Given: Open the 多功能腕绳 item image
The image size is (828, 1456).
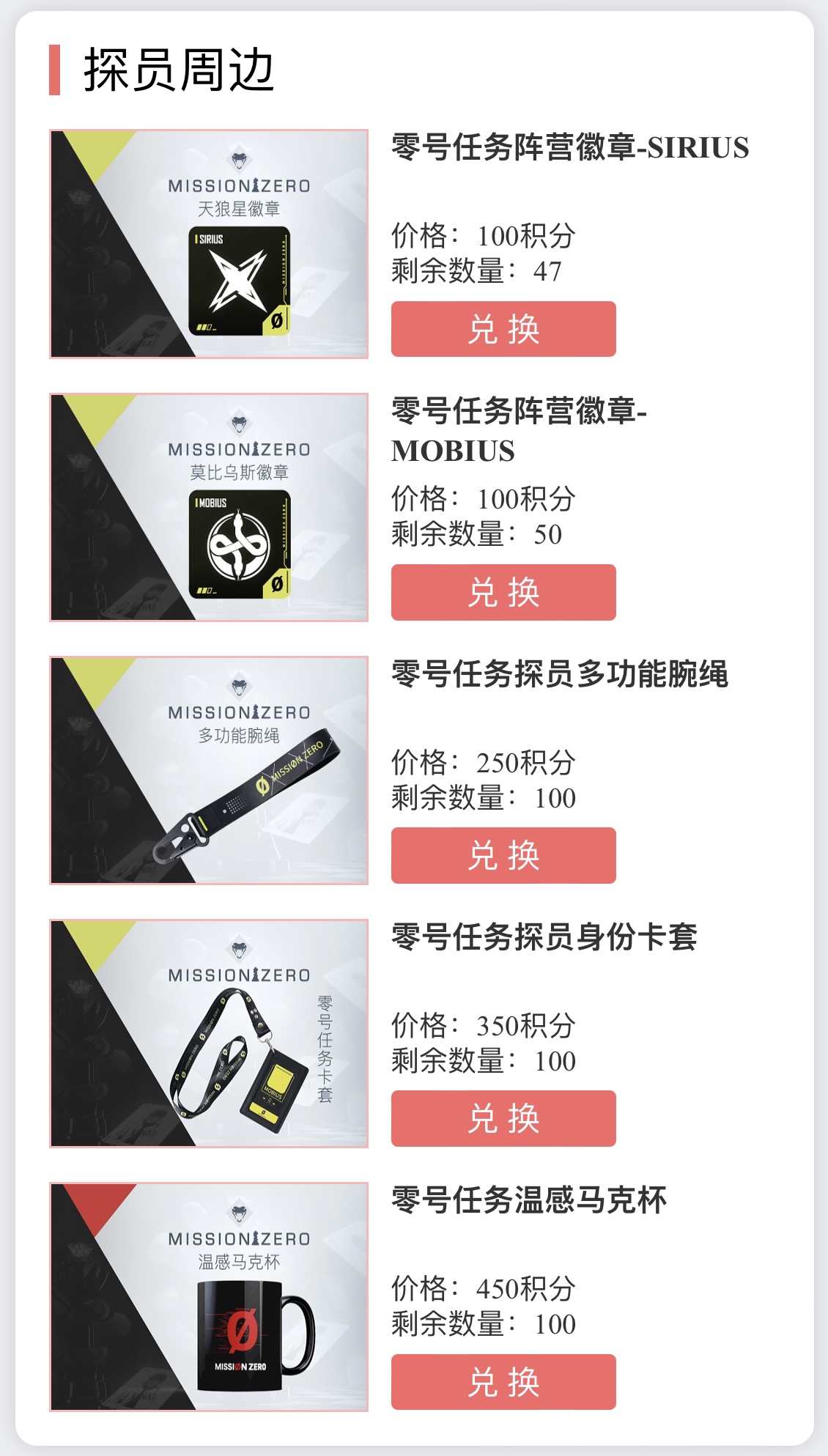Looking at the screenshot, I should (209, 770).
